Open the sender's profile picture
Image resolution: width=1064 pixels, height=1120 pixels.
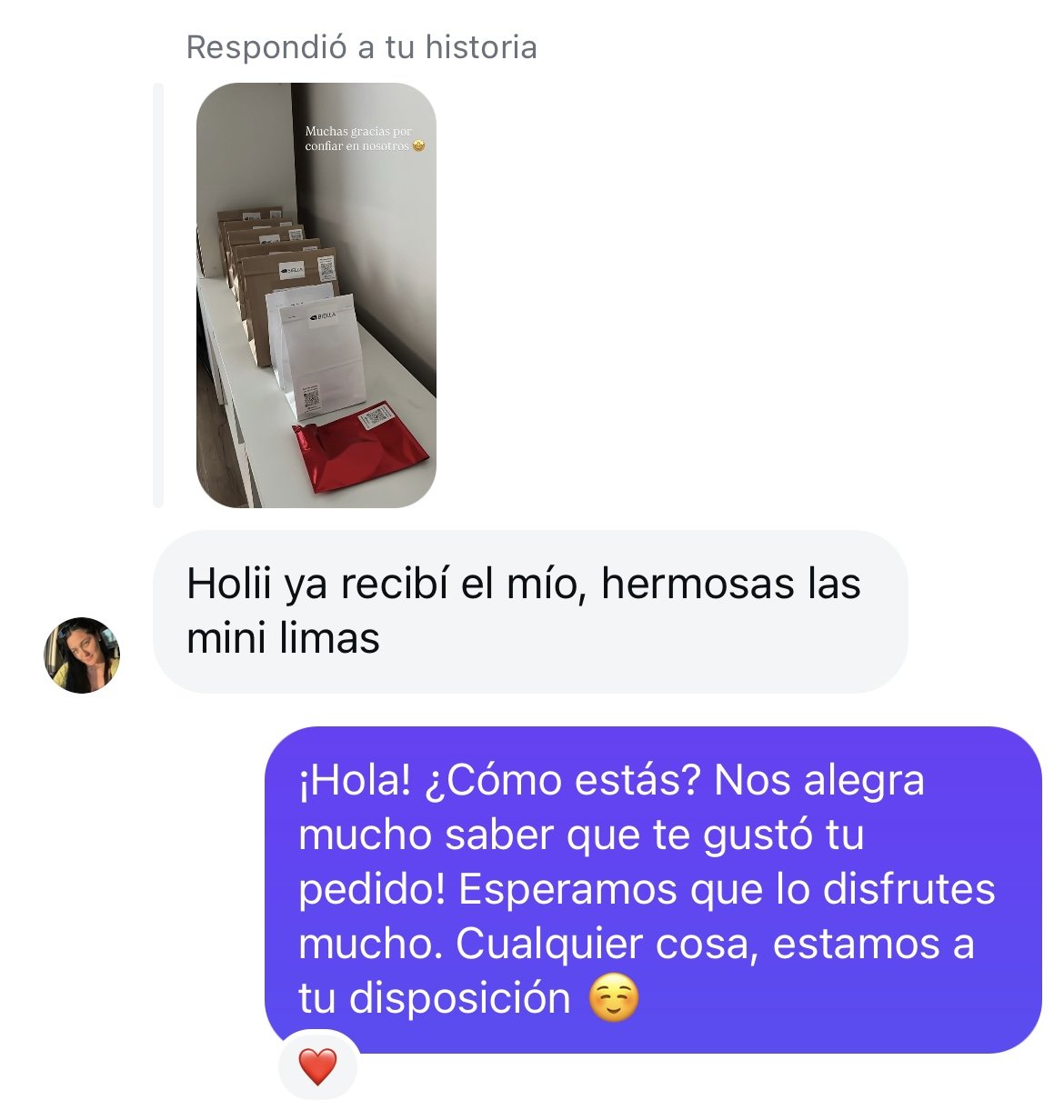82,655
